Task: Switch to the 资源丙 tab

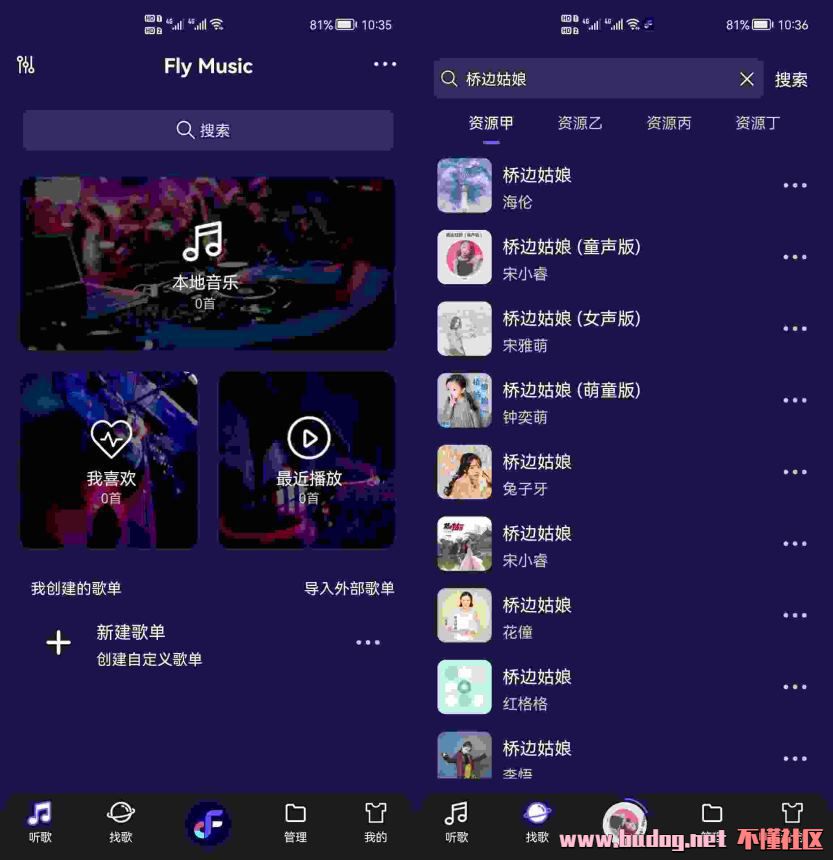Action: point(669,123)
